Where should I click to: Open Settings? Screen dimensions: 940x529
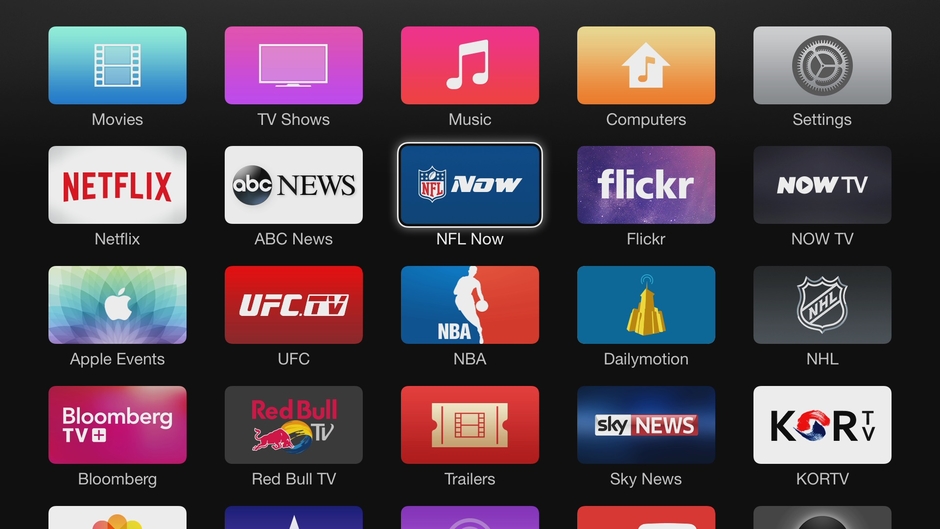[822, 66]
